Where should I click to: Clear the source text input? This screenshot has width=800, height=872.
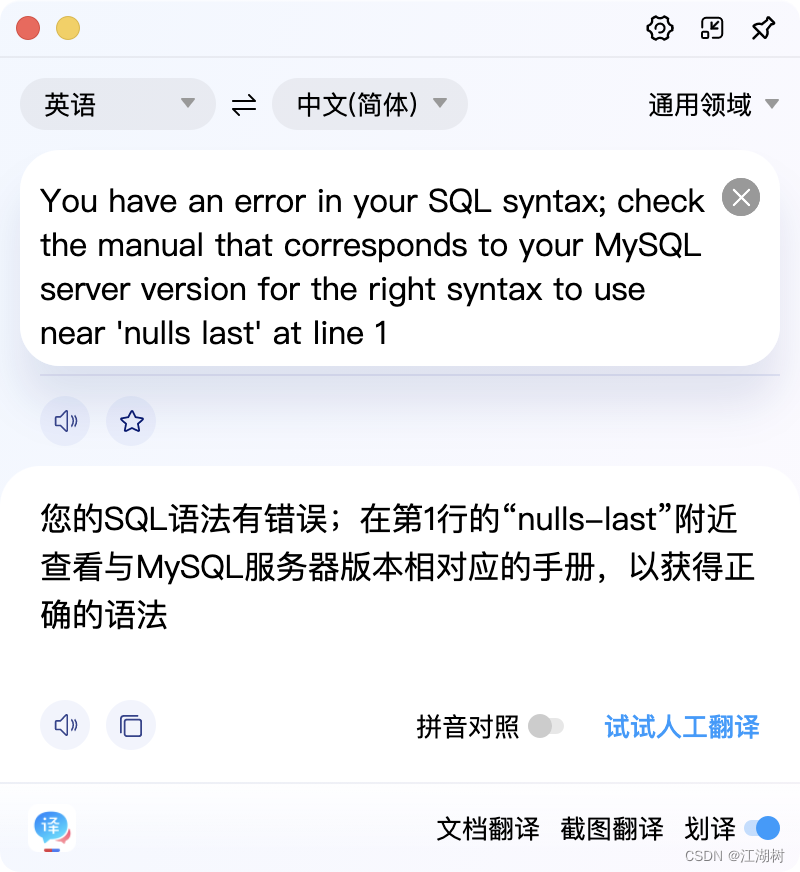click(x=741, y=198)
